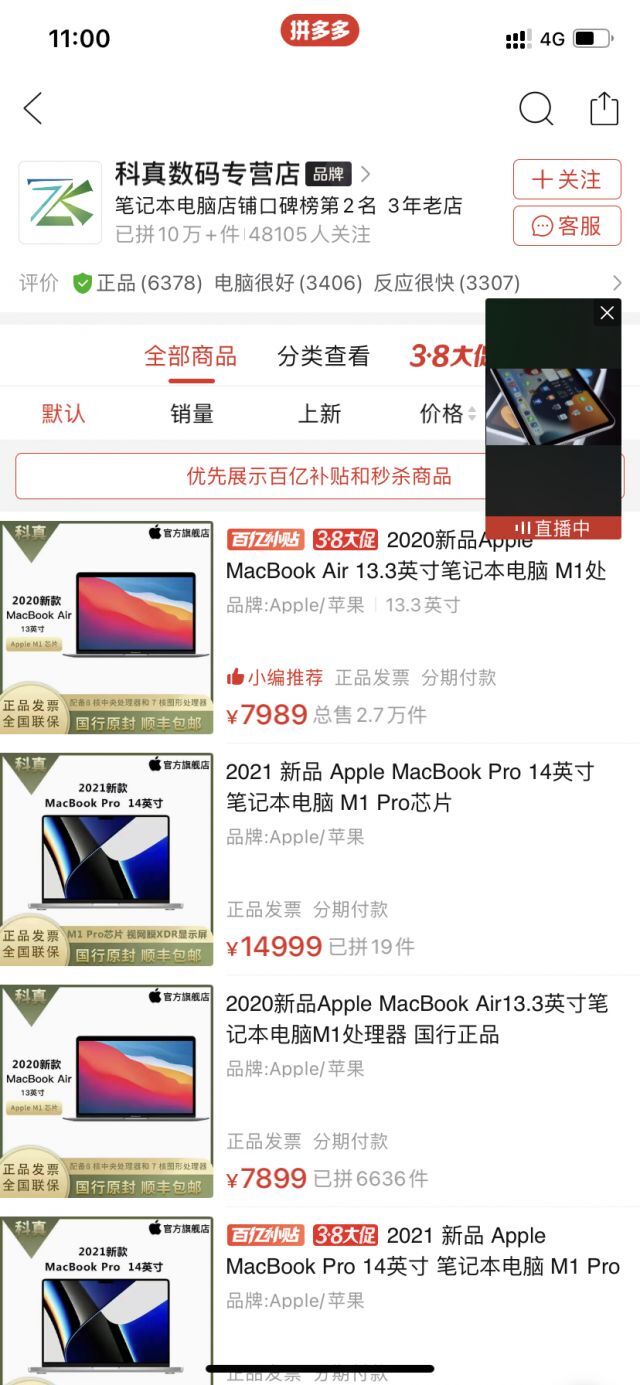The image size is (640, 1385).
Task: Expand the 评价 reviews row
Action: pyautogui.click(x=616, y=283)
